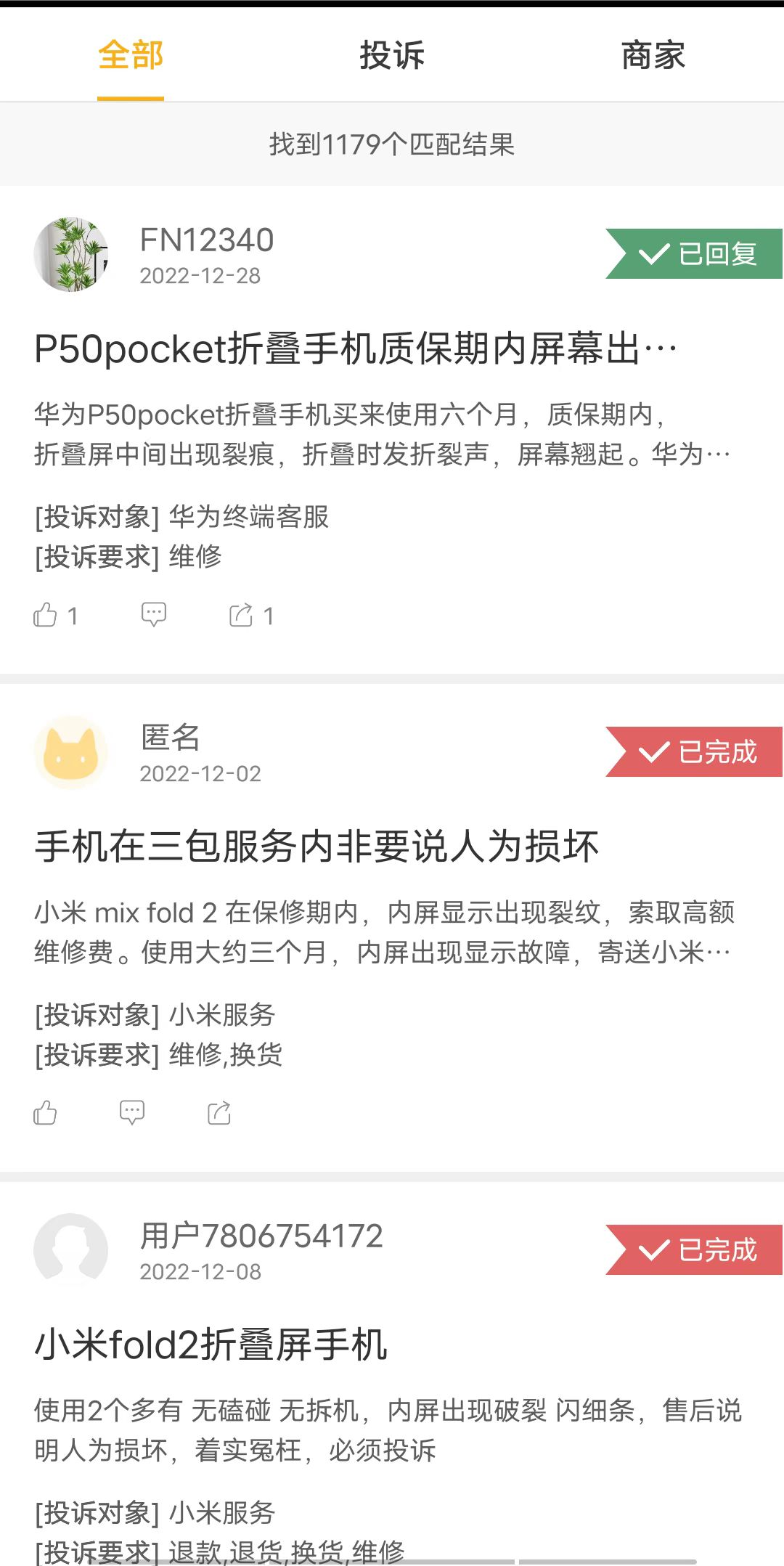The height and width of the screenshot is (1566, 784).
Task: View avatar of 用户7806754172
Action: point(71,1249)
